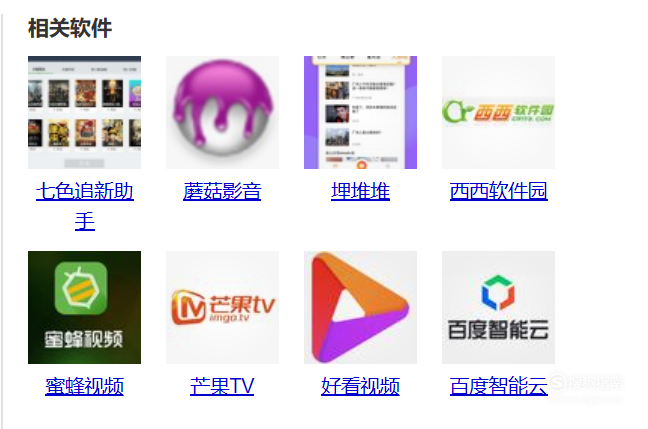Tap the 蘑菇影音 link
The image size is (648, 429).
(x=222, y=192)
